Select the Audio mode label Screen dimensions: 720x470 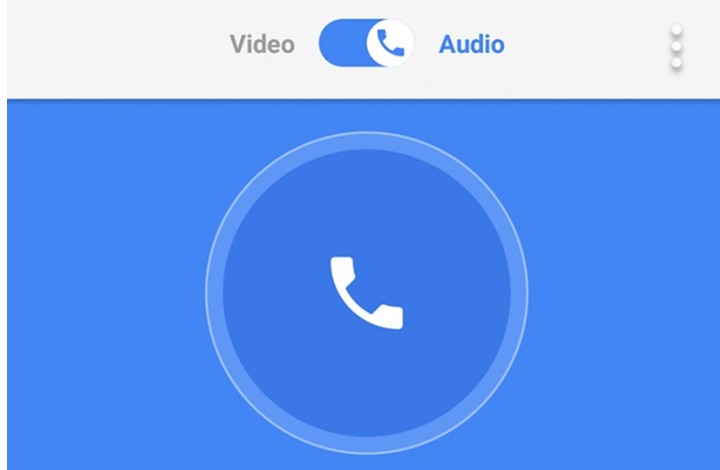[471, 45]
